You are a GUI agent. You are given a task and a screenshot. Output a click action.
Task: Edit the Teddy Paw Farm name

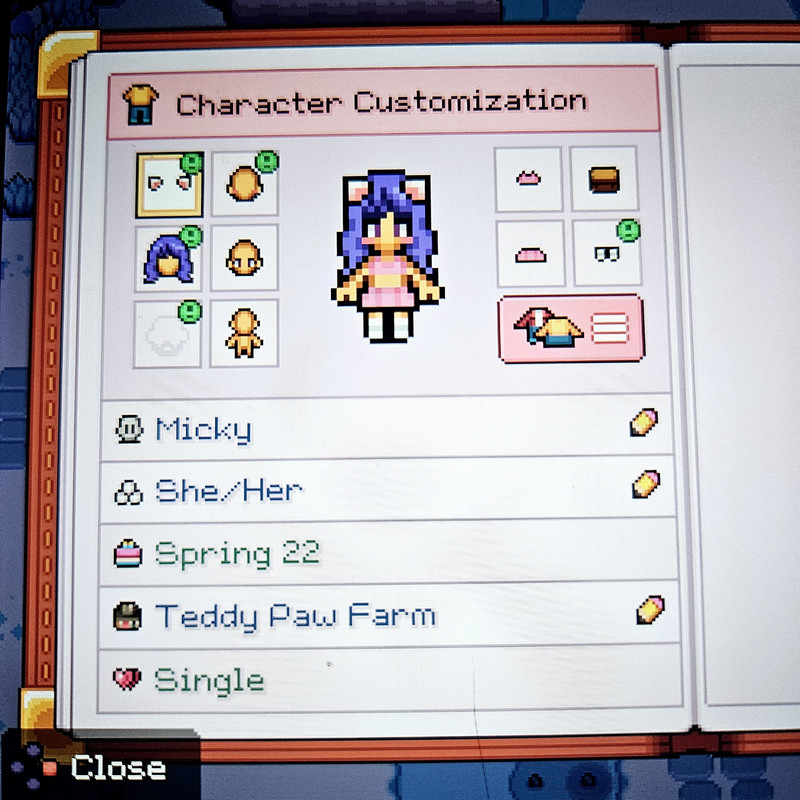(650, 609)
